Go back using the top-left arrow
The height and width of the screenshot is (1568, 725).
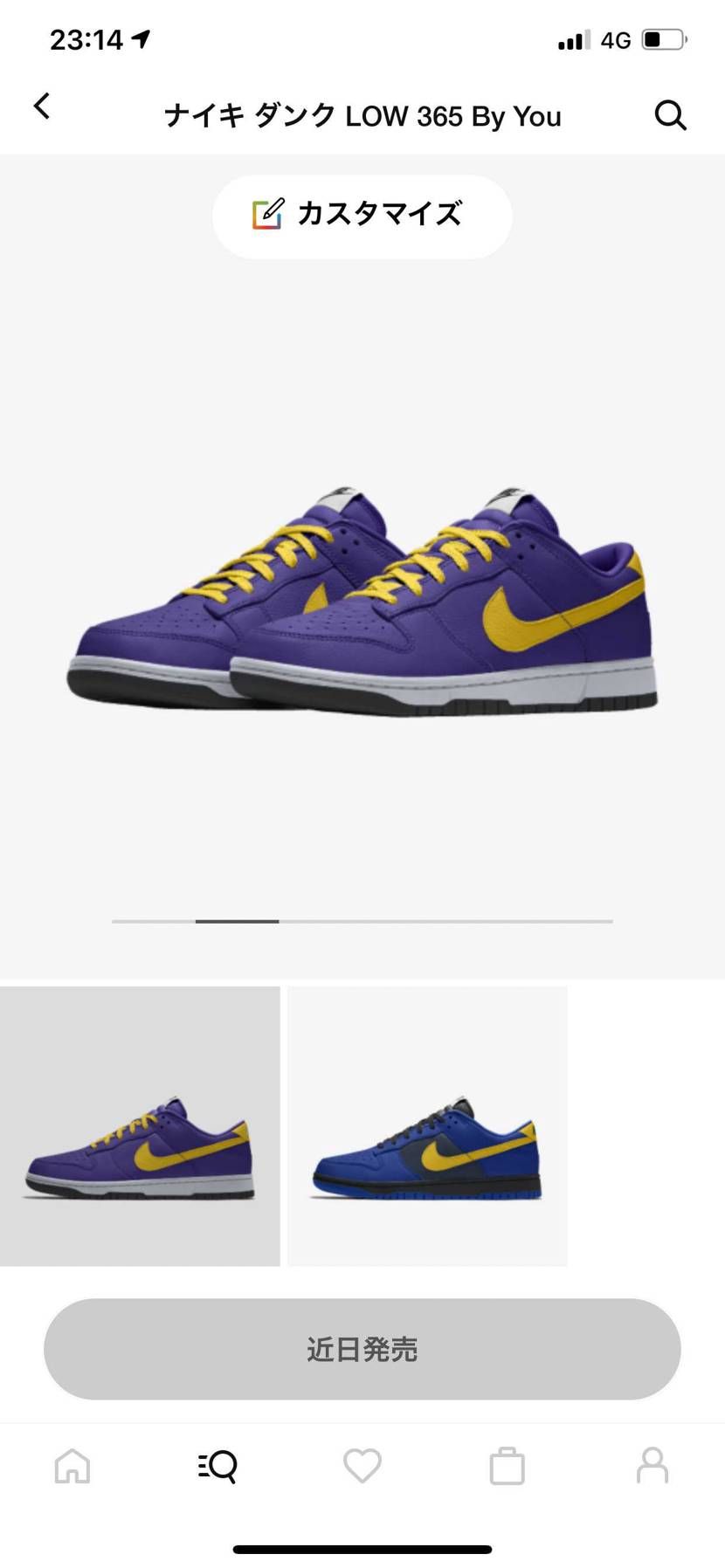pyautogui.click(x=42, y=107)
